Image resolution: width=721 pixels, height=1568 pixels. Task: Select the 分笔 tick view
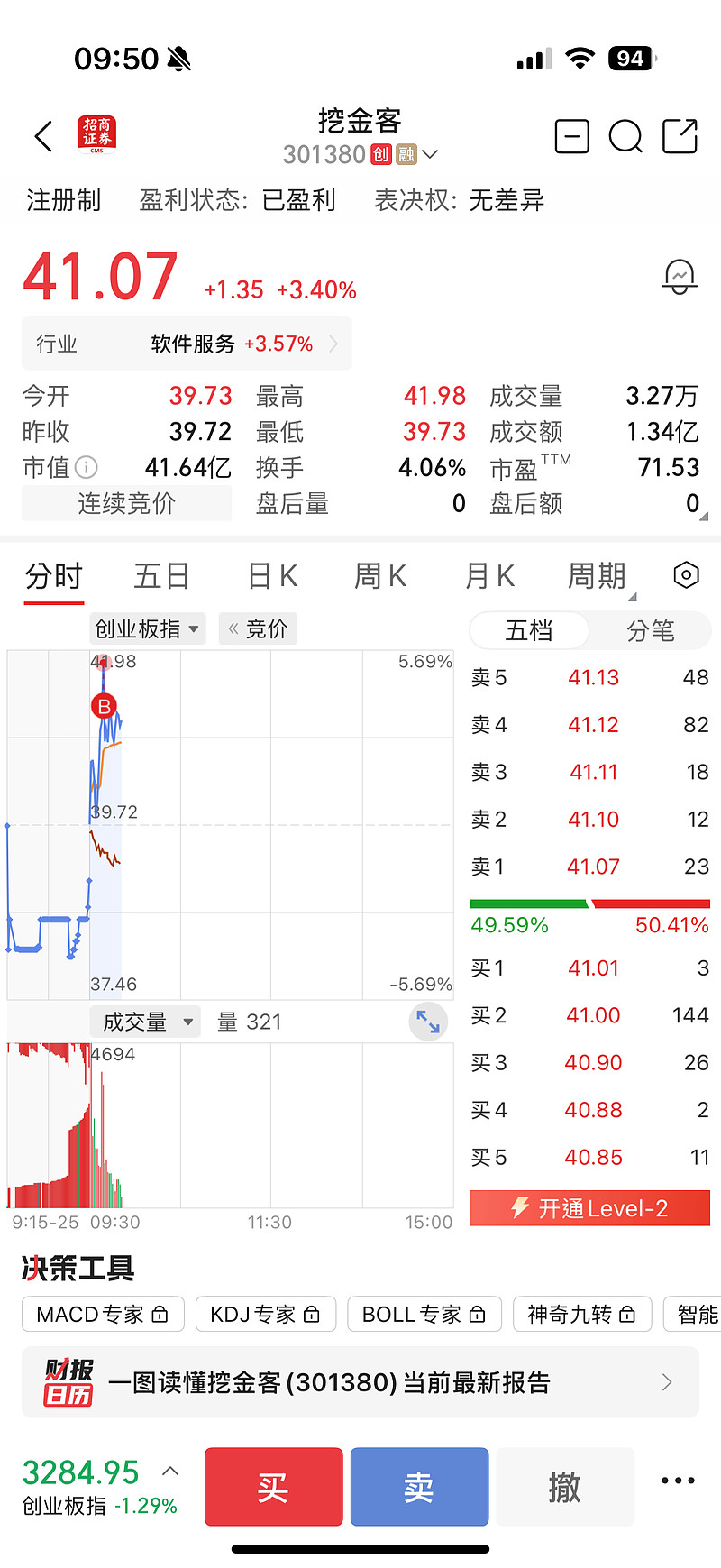(650, 630)
